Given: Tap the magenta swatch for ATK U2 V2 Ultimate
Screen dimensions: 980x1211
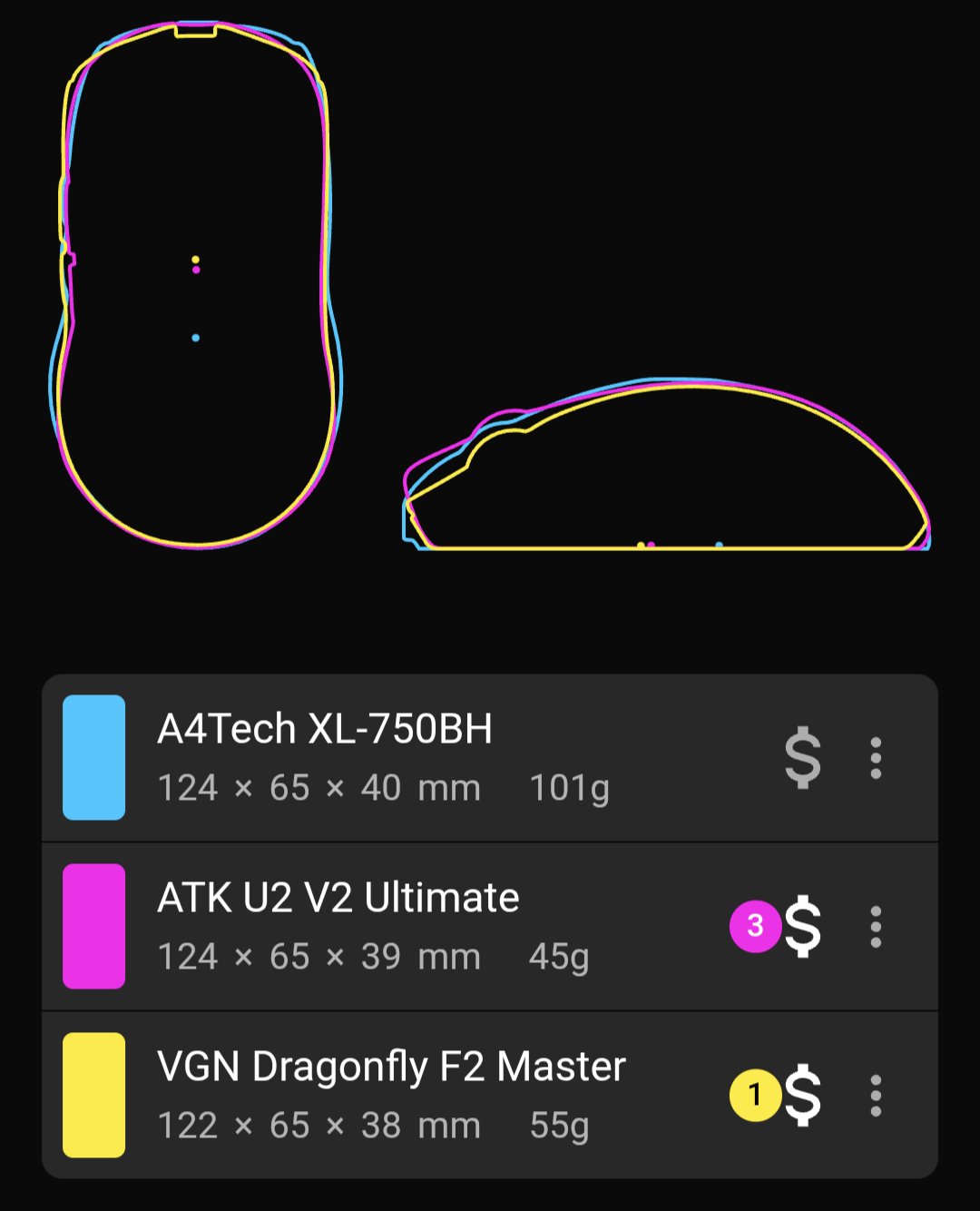Looking at the screenshot, I should [93, 926].
